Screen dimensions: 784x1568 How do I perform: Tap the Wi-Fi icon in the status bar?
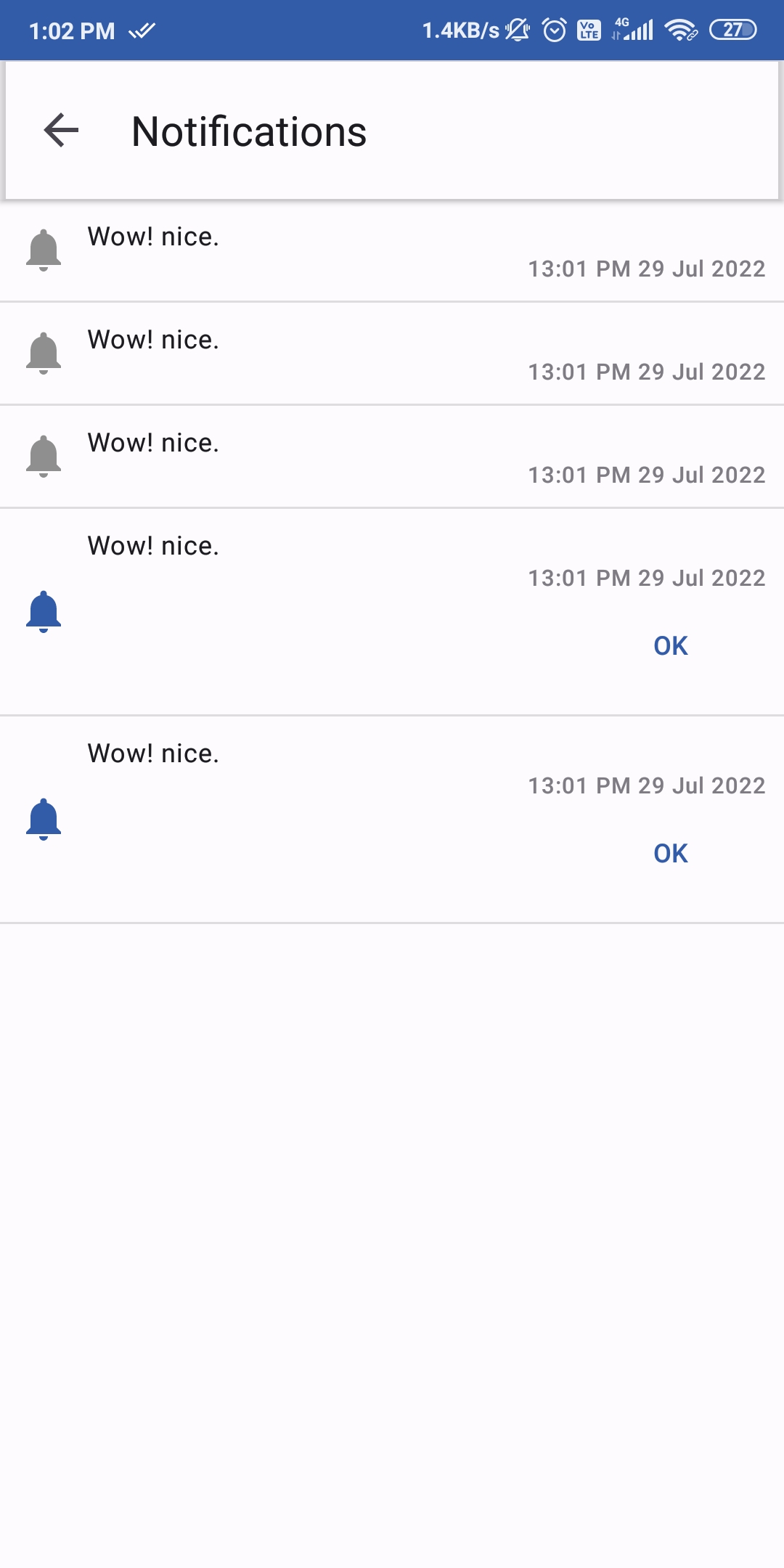coord(680,30)
